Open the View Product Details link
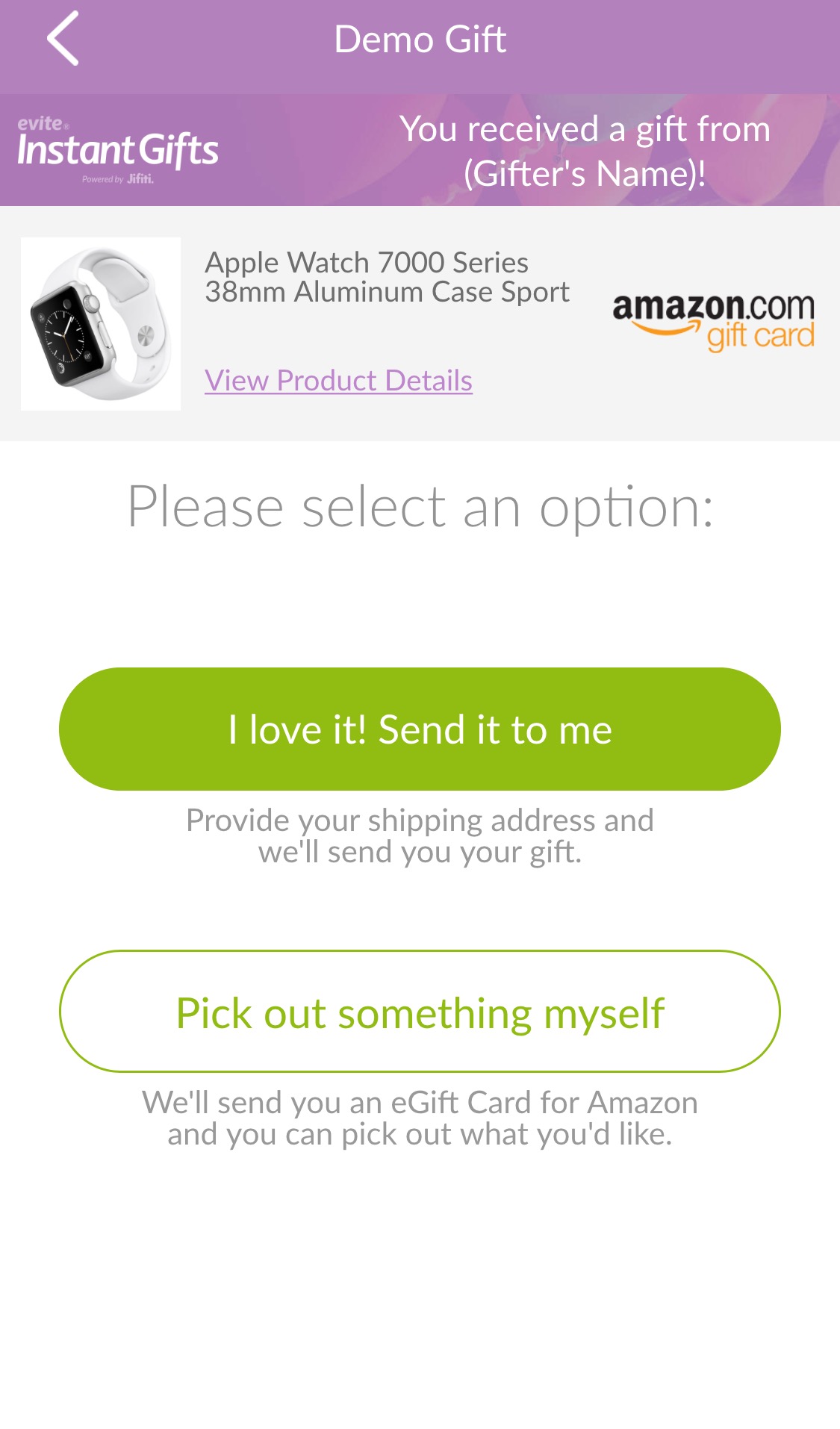Screen dimensions: 840x1429 (x=338, y=381)
